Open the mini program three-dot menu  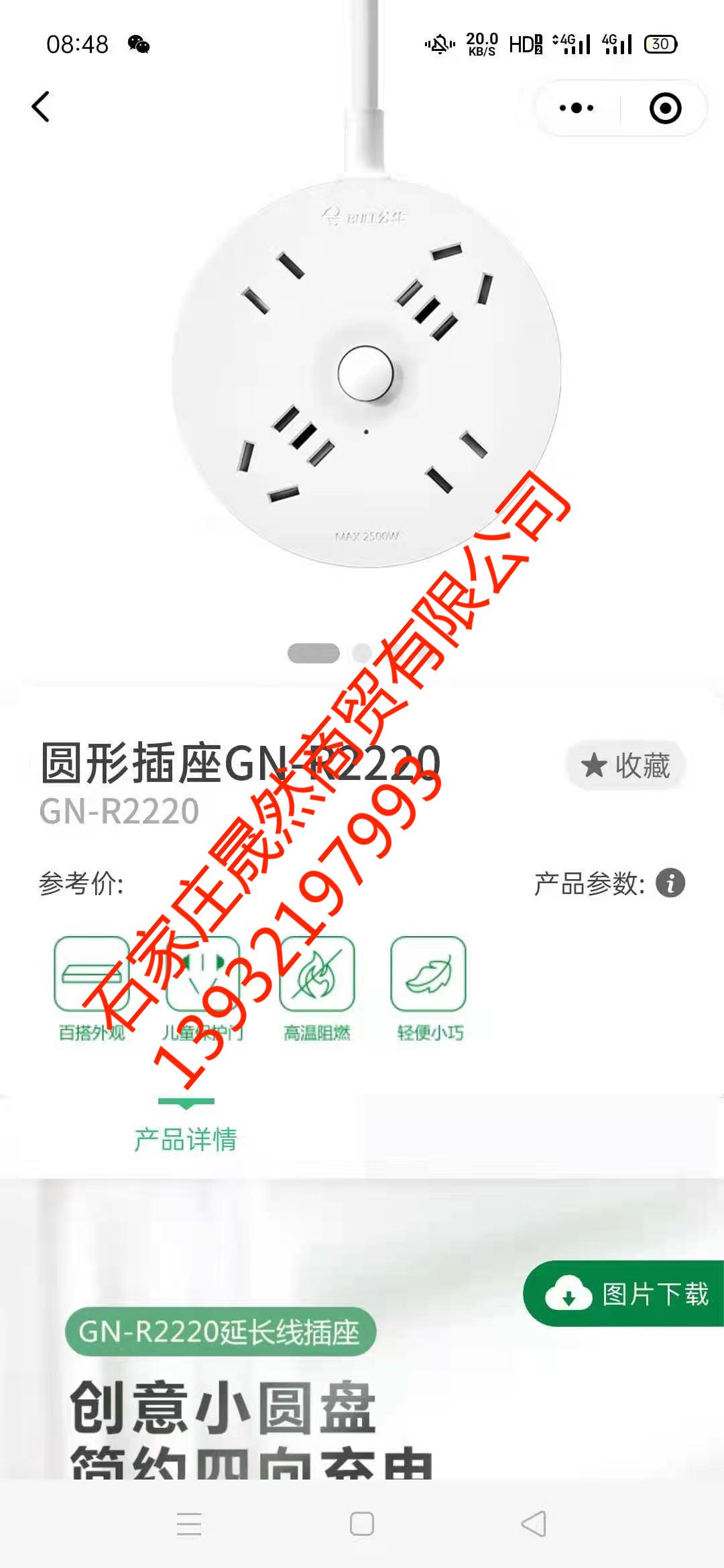[577, 108]
